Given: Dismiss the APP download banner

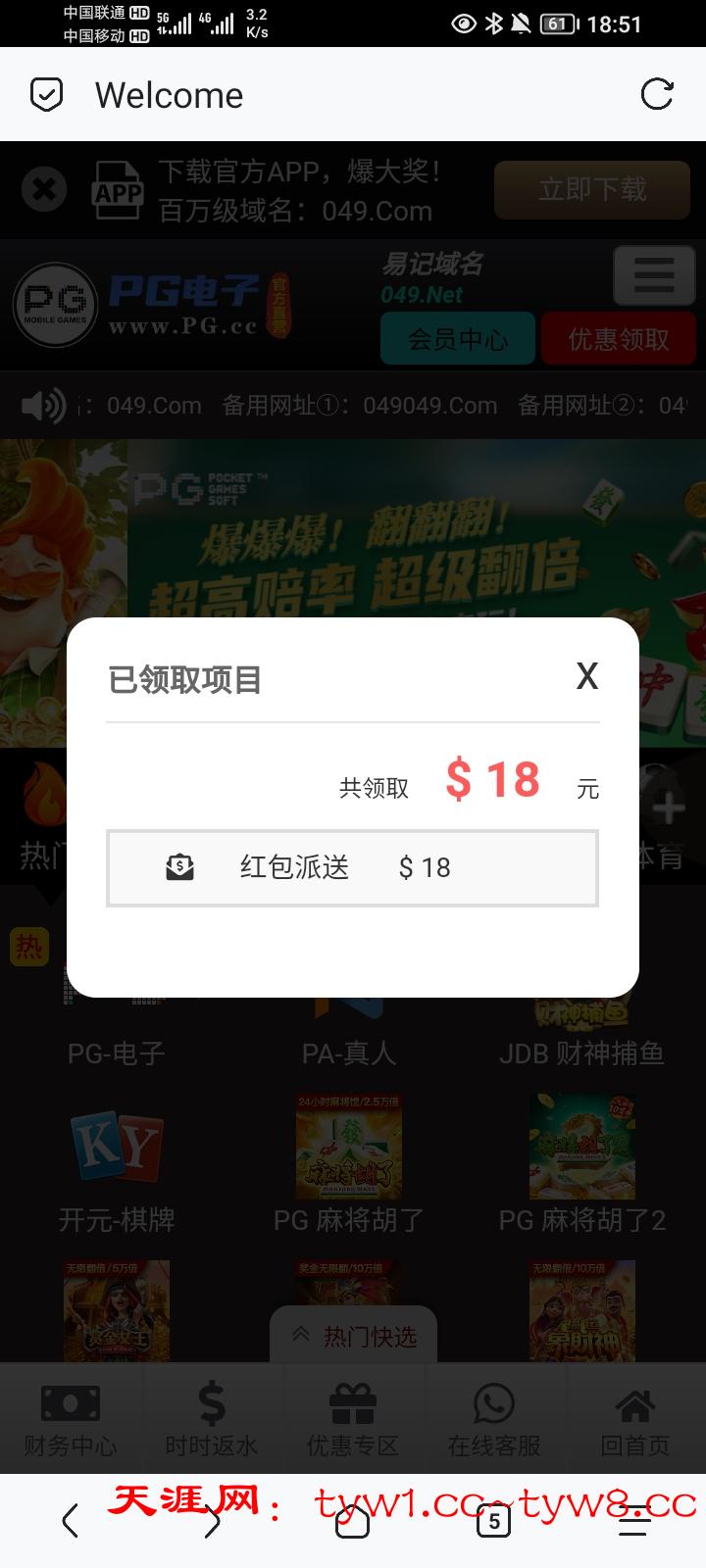Looking at the screenshot, I should 44,189.
